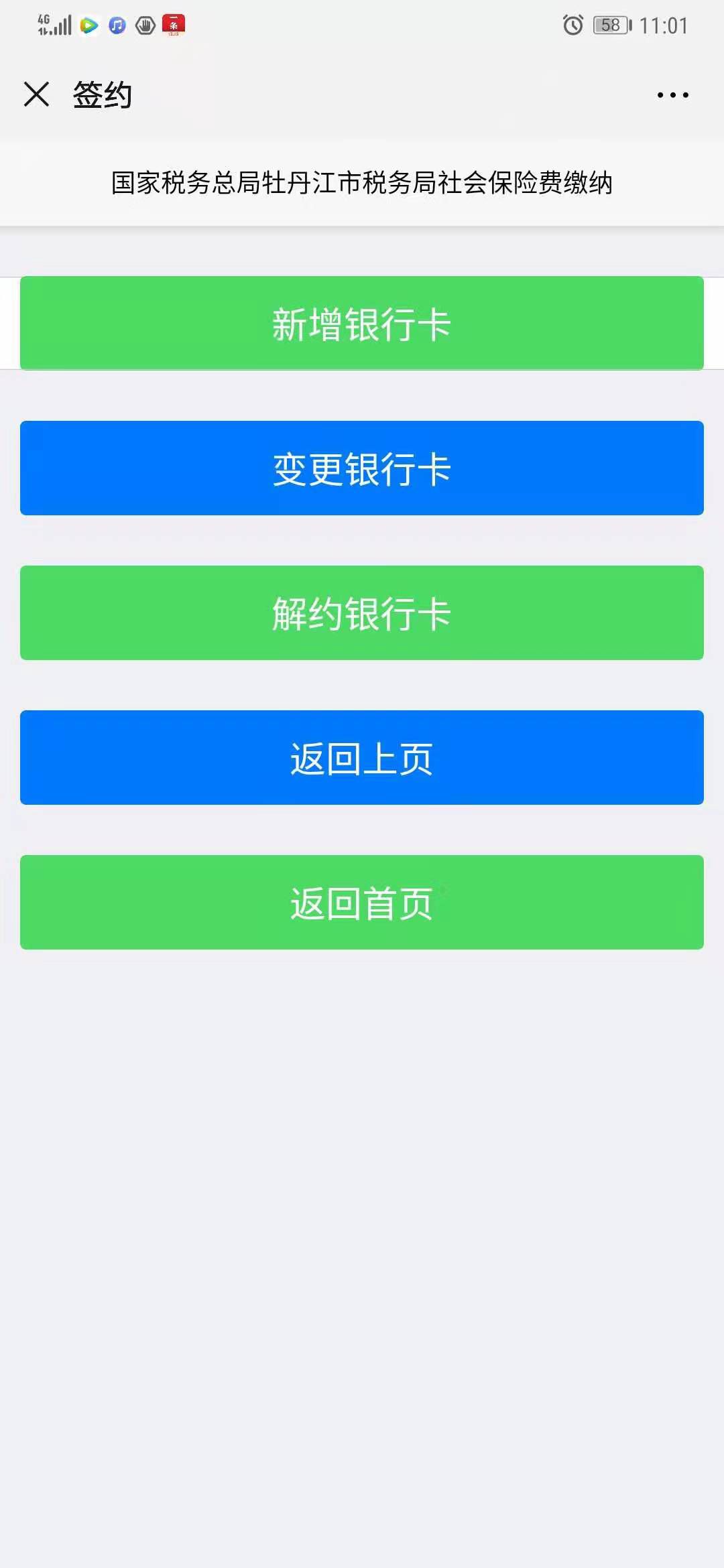Return to the home page via 返回首页

[362, 902]
